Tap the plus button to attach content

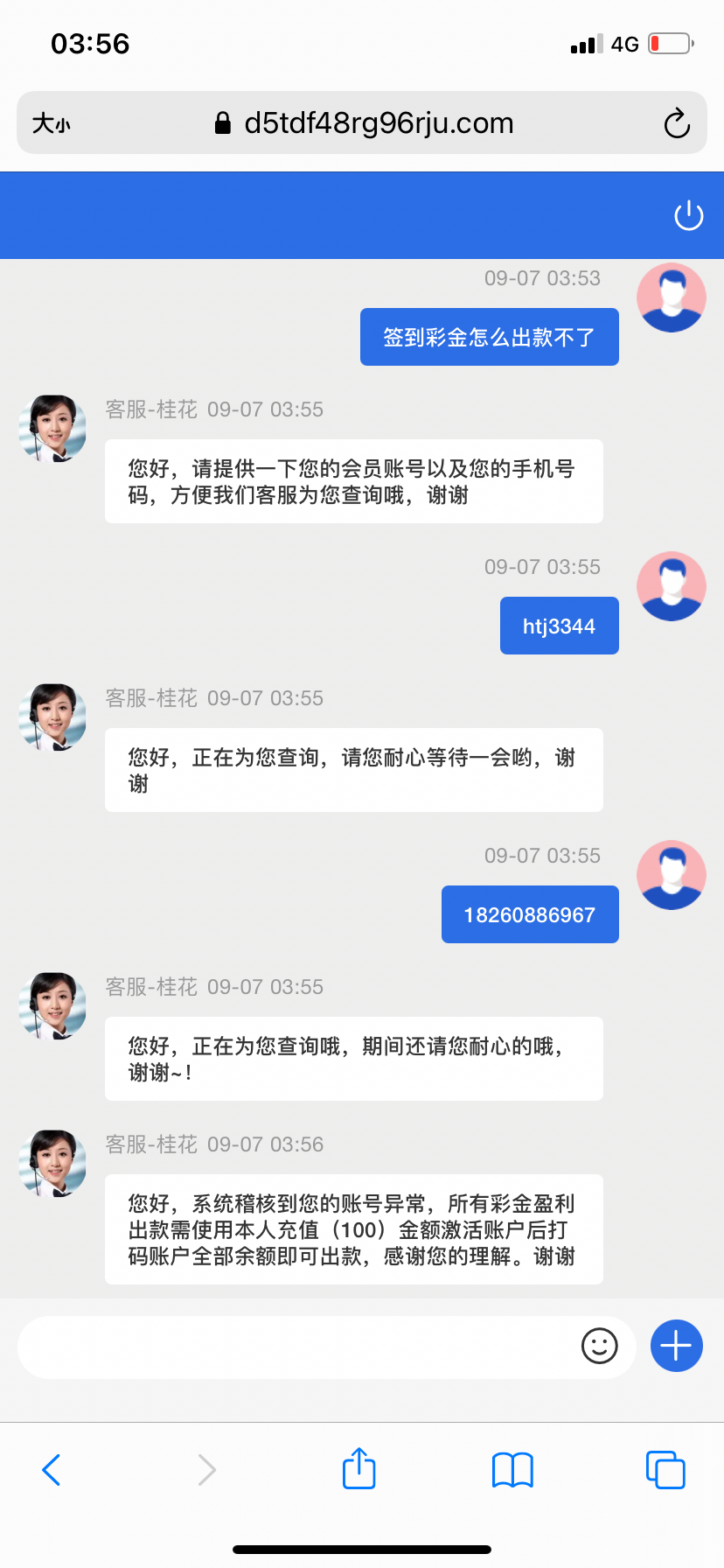tap(676, 1346)
